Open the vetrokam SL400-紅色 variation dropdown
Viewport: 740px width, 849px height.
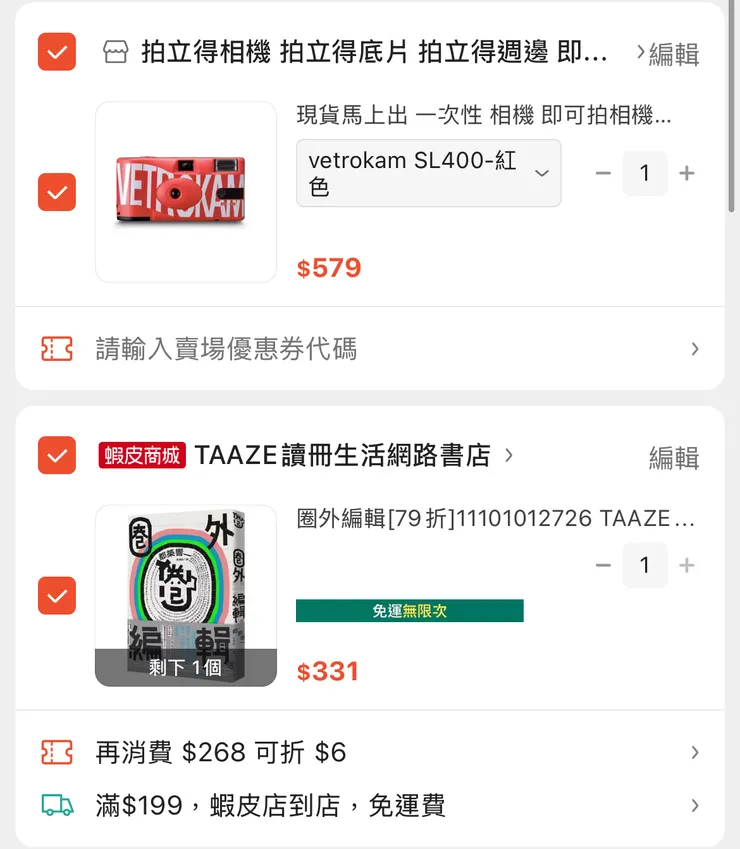(x=428, y=173)
